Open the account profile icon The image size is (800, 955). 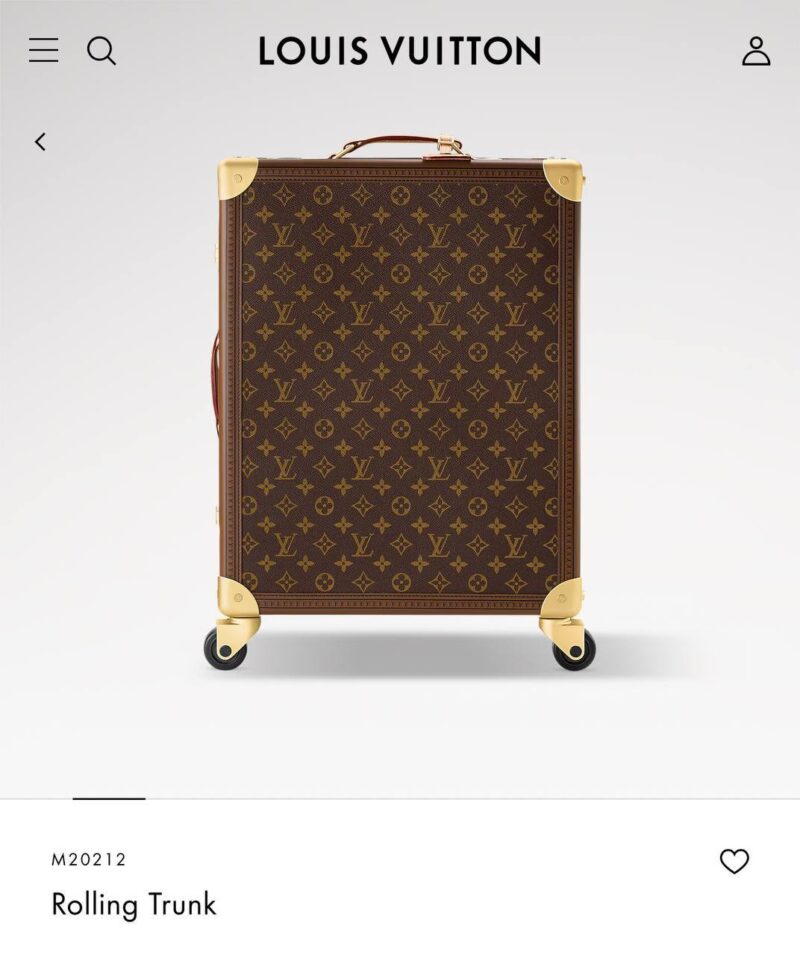756,51
